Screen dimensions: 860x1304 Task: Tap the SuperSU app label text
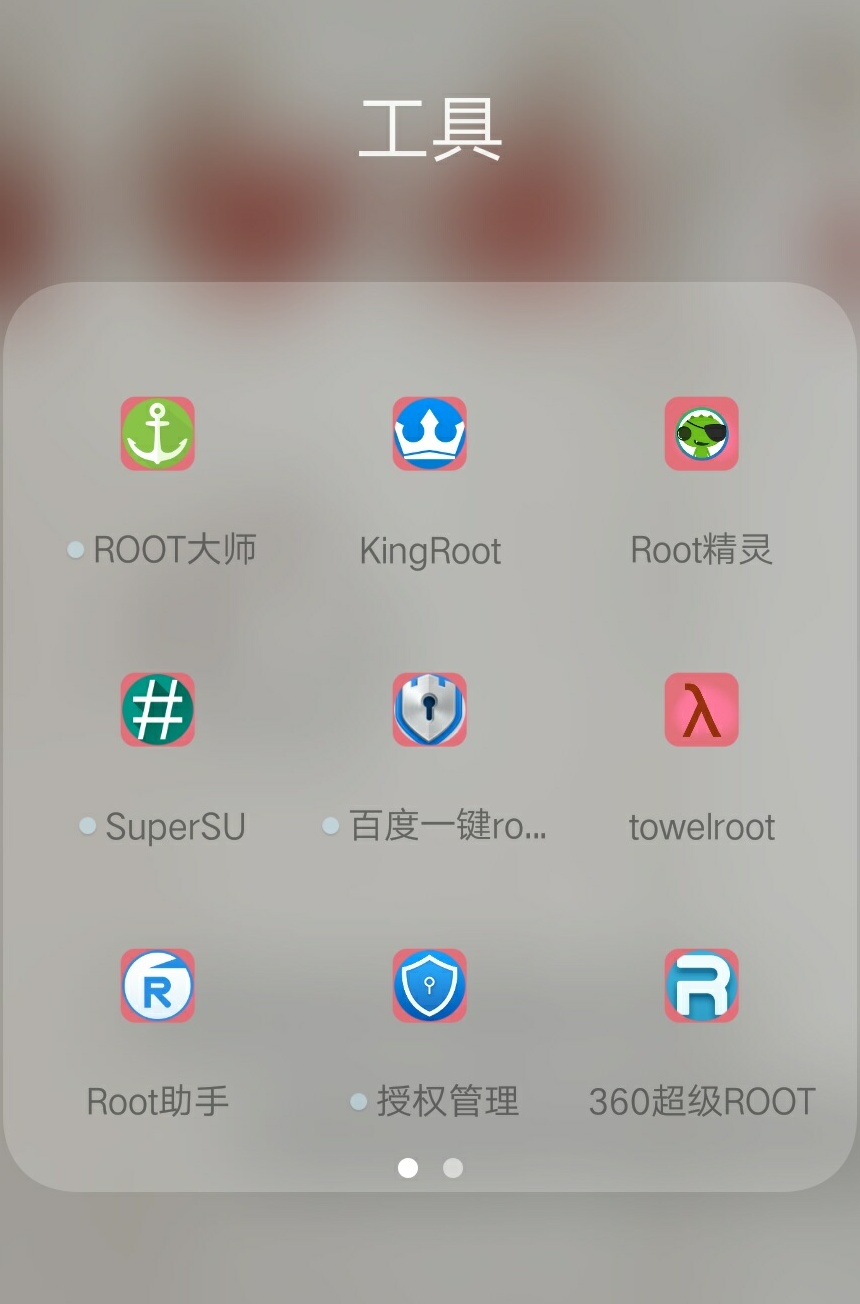(174, 826)
